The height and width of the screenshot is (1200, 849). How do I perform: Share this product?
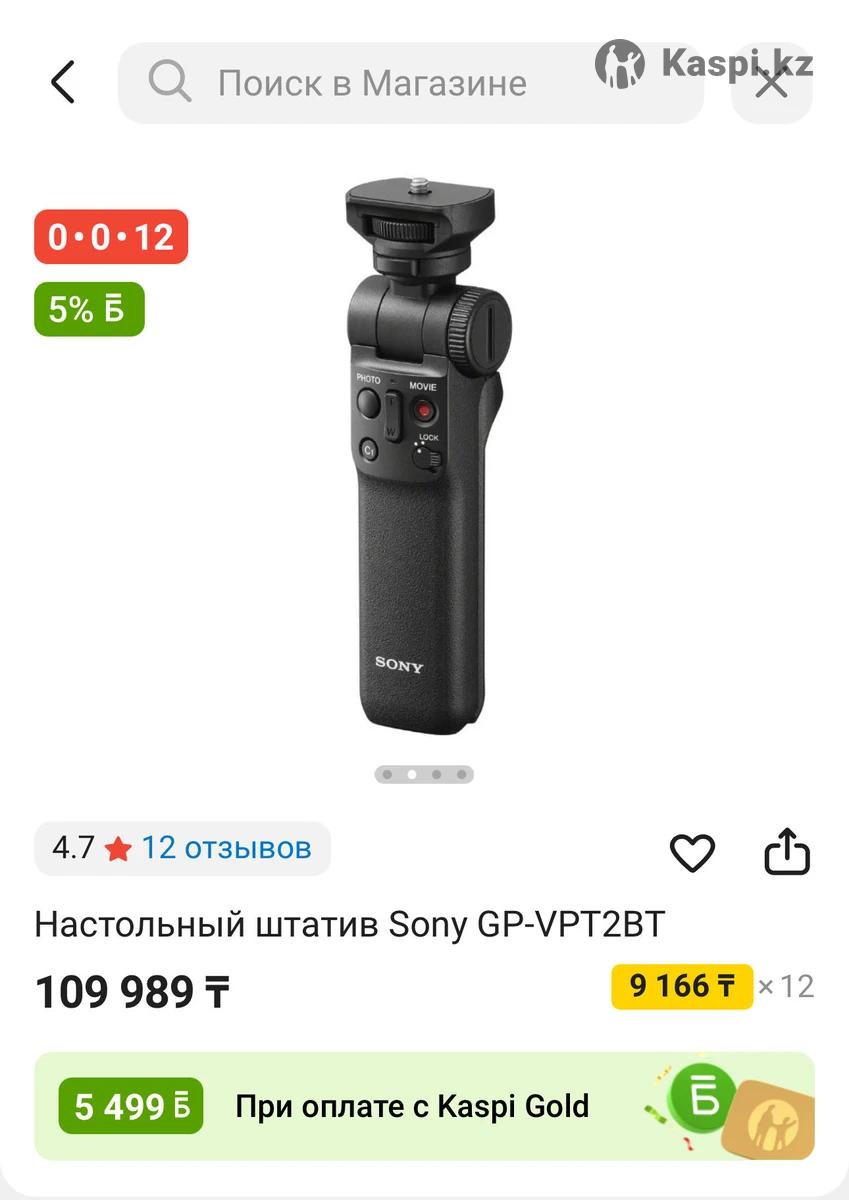click(786, 852)
